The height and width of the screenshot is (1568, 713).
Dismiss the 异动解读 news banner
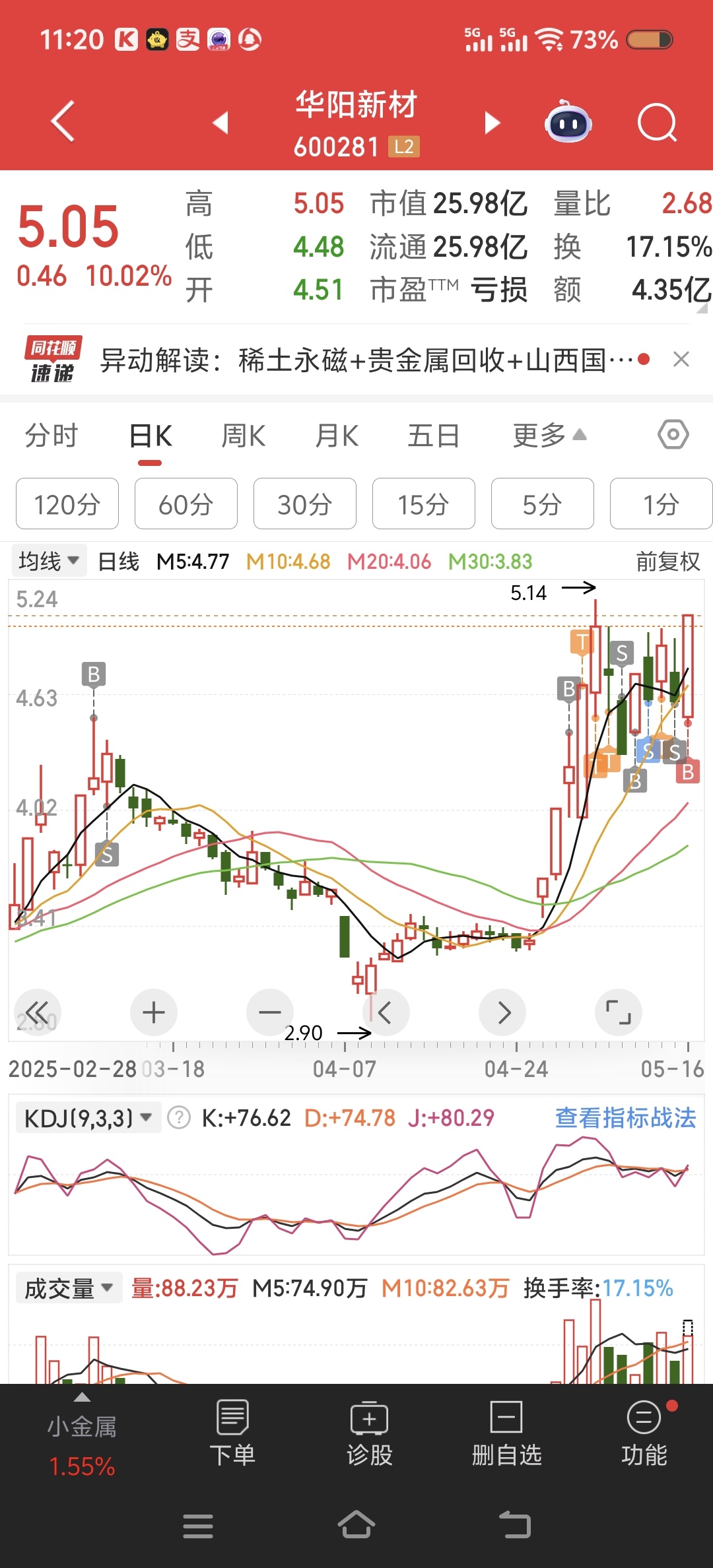click(681, 360)
